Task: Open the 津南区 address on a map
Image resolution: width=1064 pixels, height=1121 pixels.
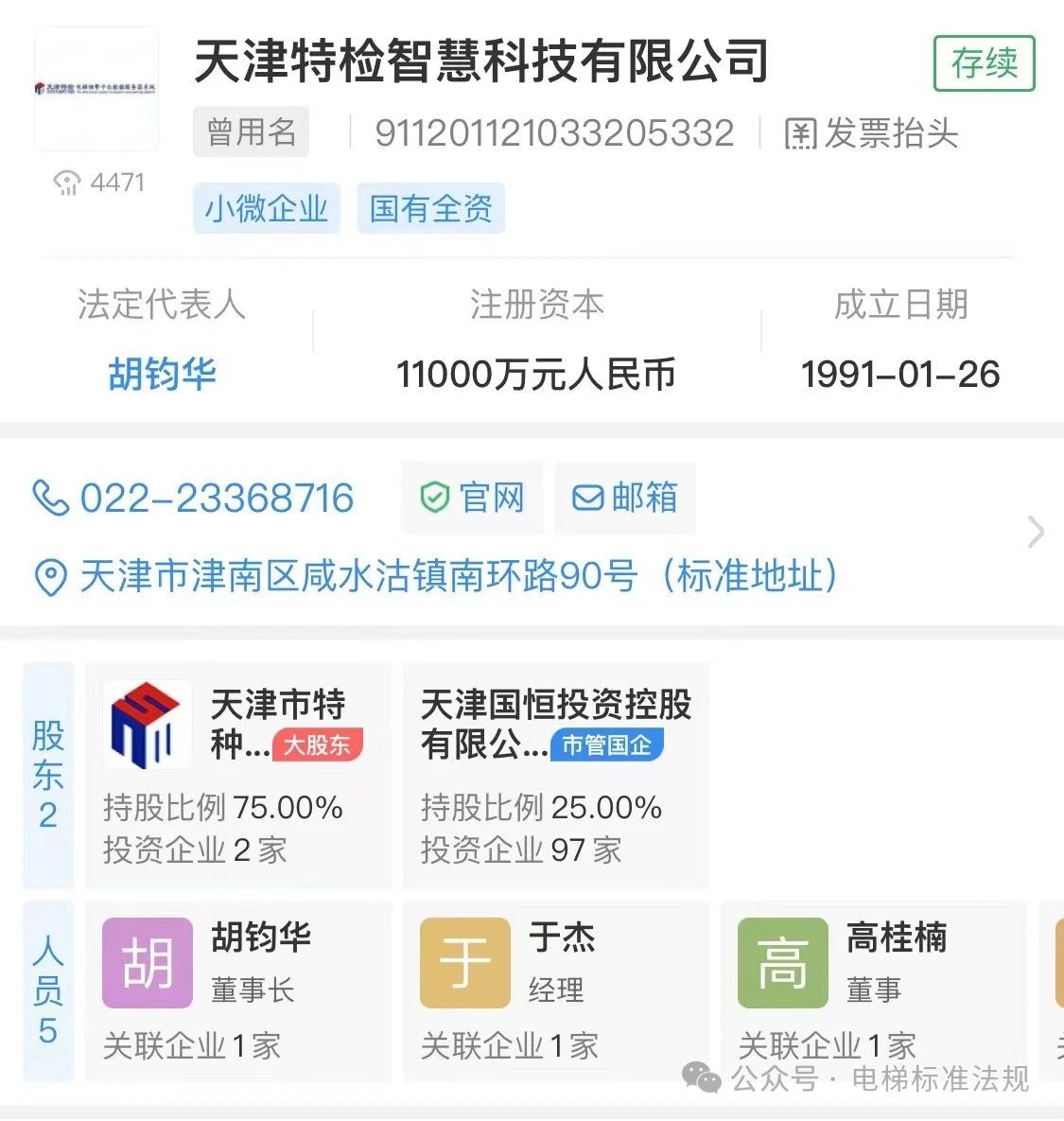Action: coord(435,575)
